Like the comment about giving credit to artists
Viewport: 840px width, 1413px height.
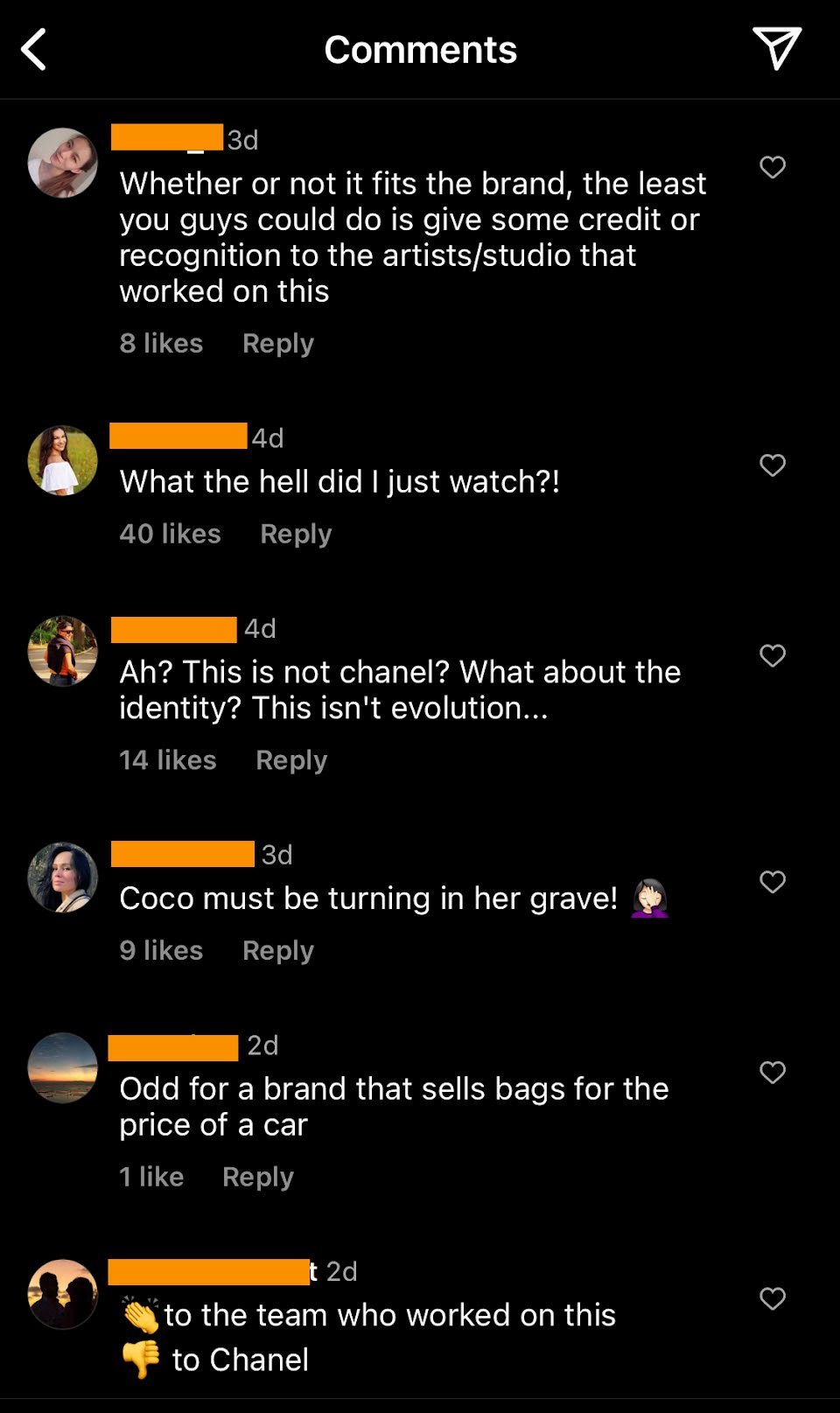click(773, 167)
